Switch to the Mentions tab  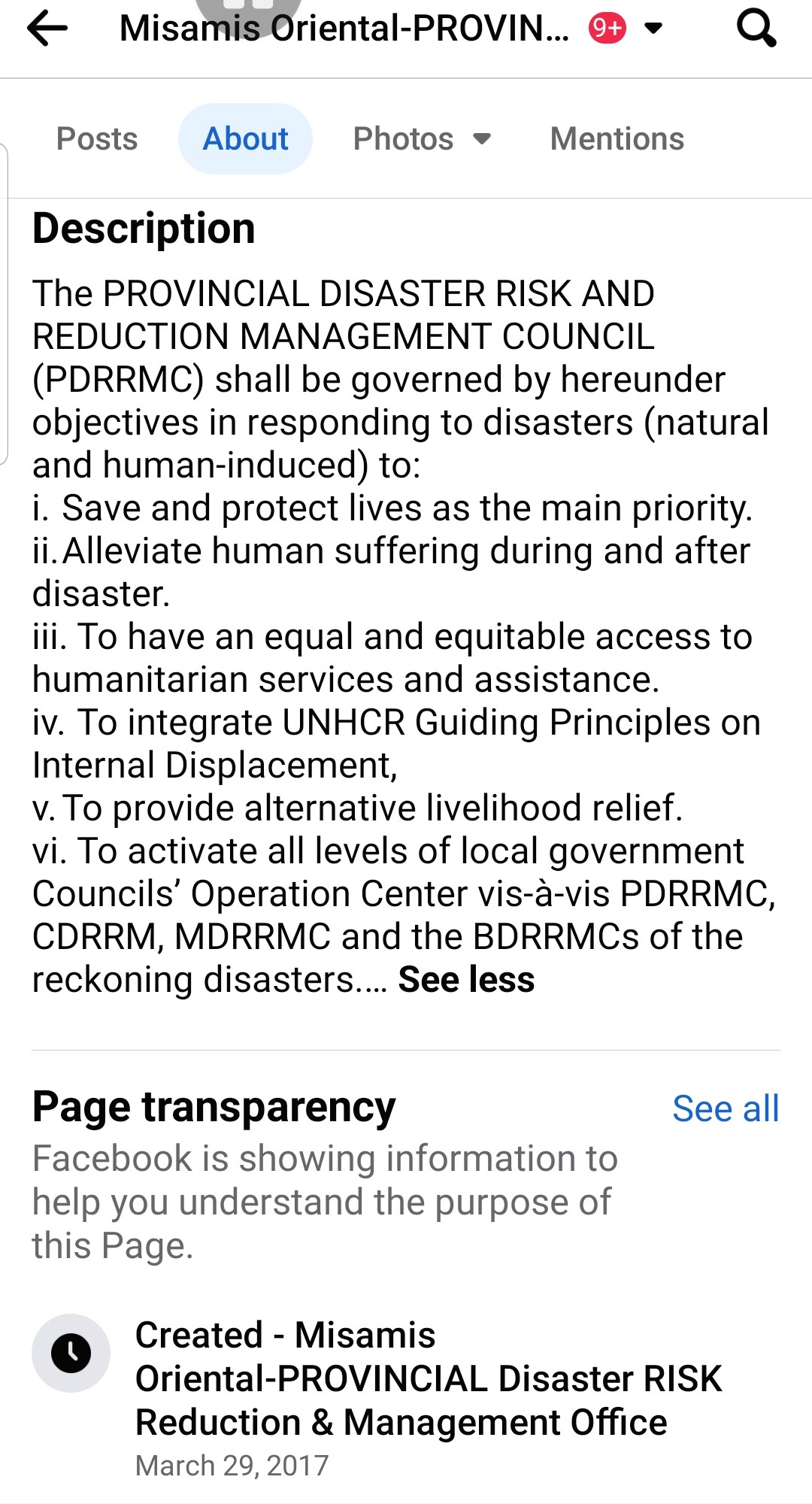pyautogui.click(x=617, y=139)
